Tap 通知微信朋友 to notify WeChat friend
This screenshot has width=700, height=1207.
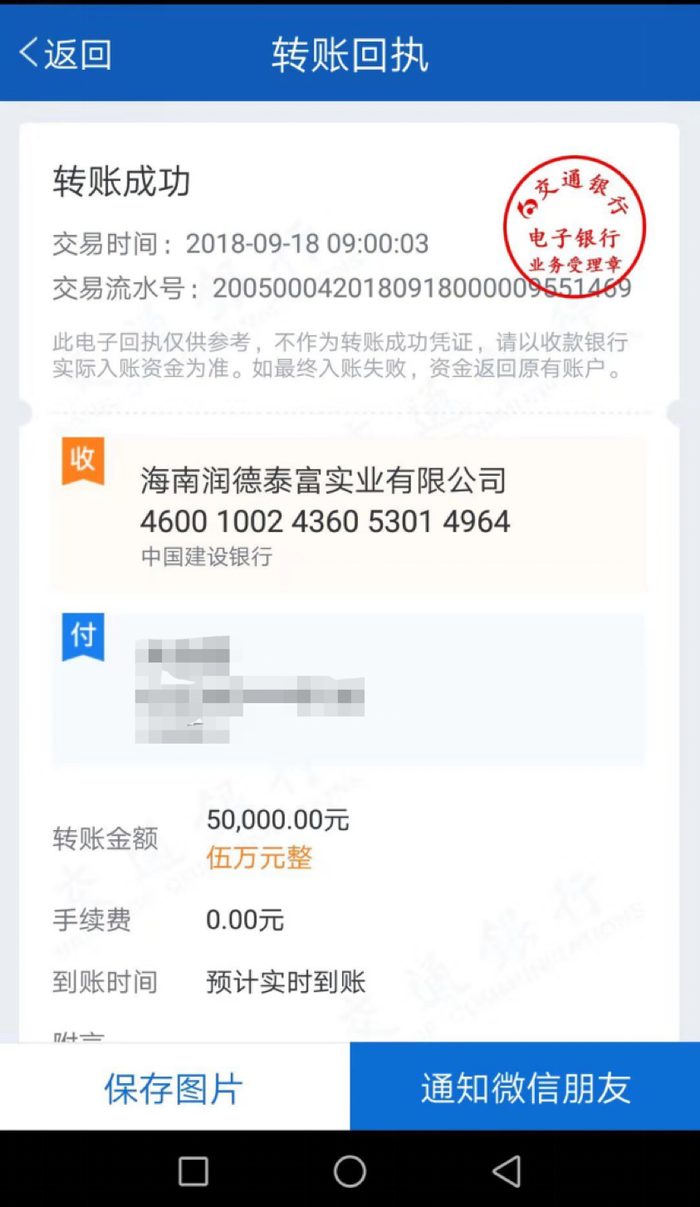click(x=525, y=1088)
